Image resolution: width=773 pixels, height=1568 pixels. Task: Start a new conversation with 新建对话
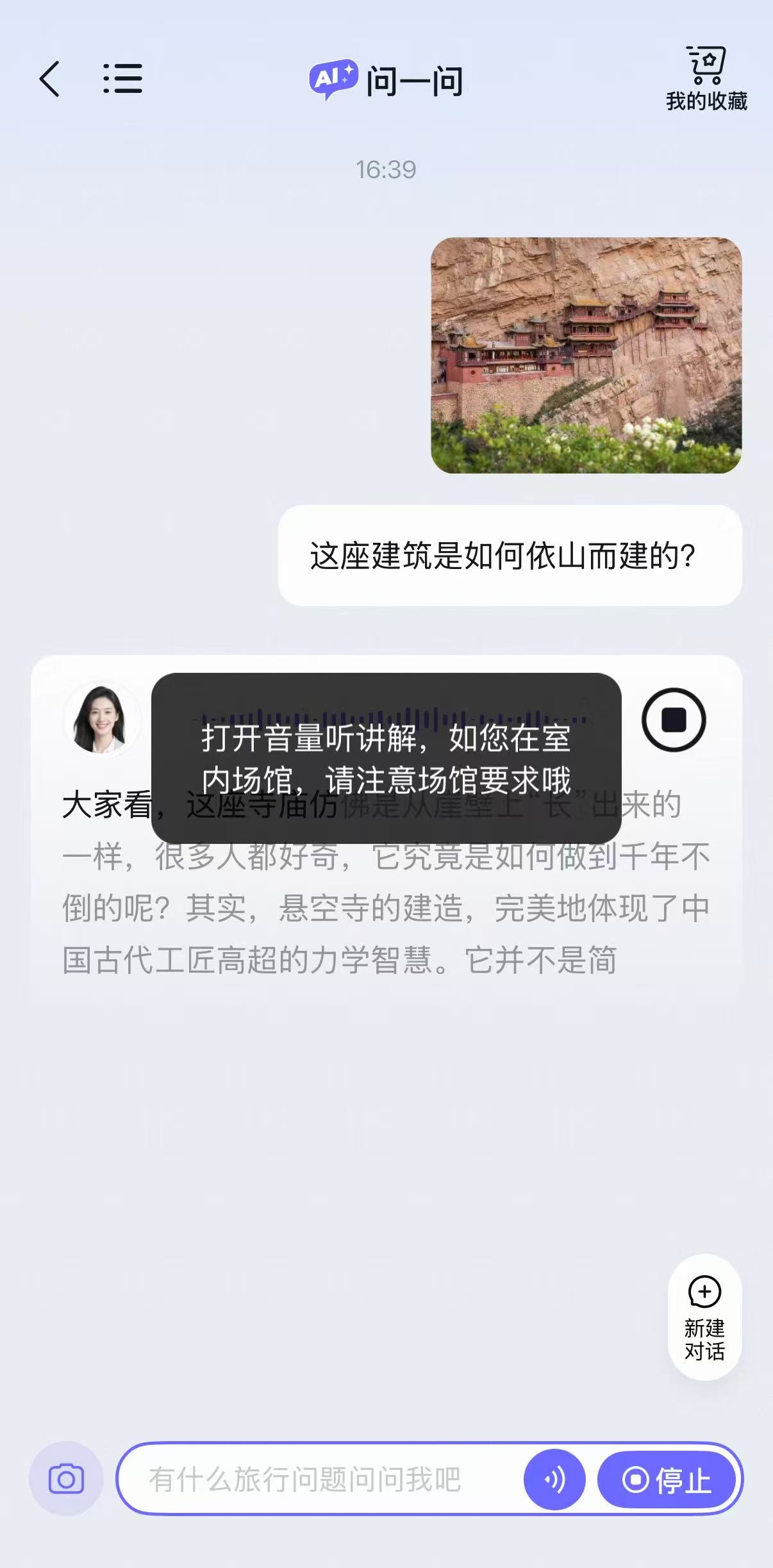pyautogui.click(x=704, y=1317)
